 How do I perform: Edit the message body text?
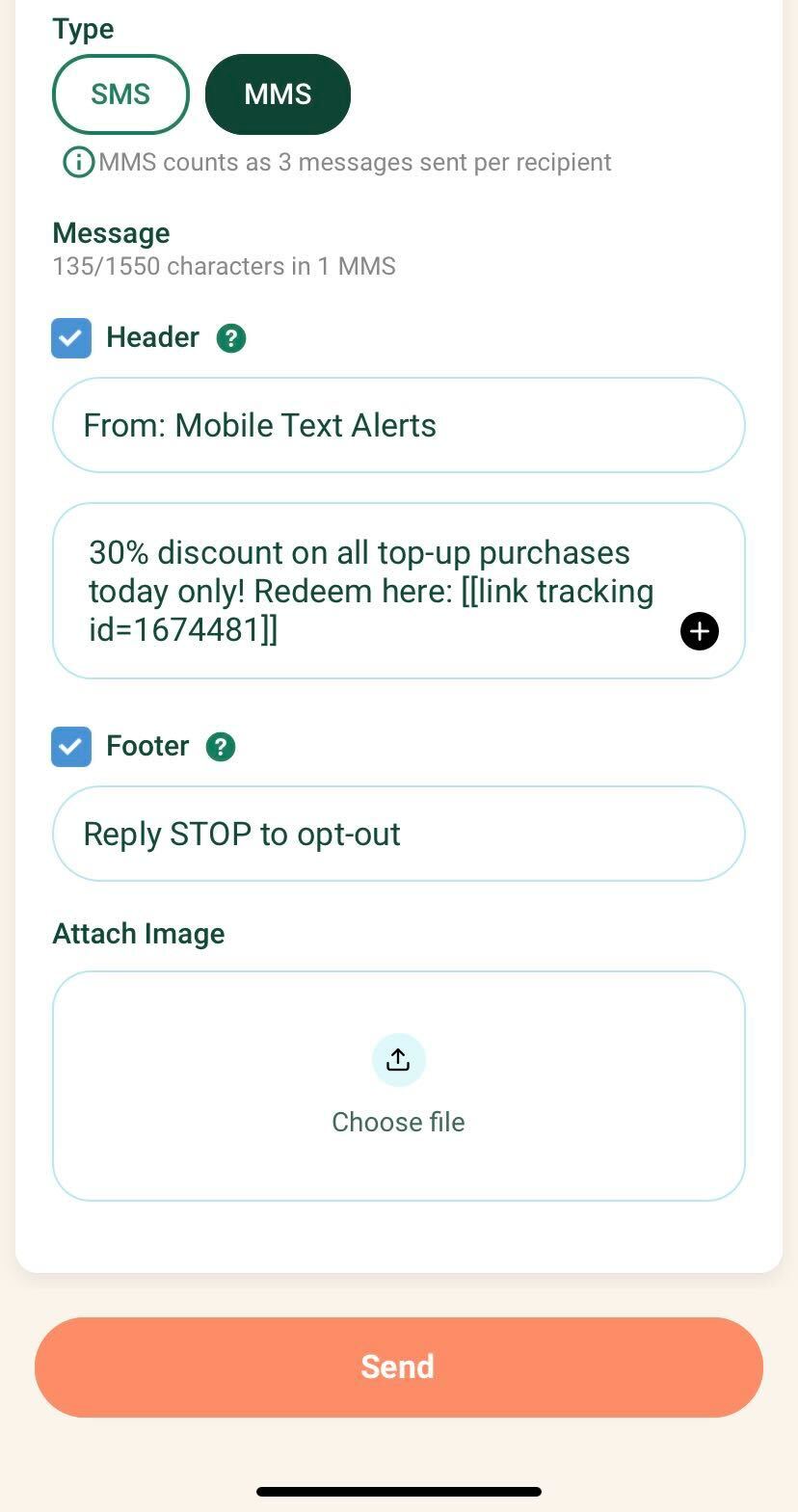click(x=371, y=590)
